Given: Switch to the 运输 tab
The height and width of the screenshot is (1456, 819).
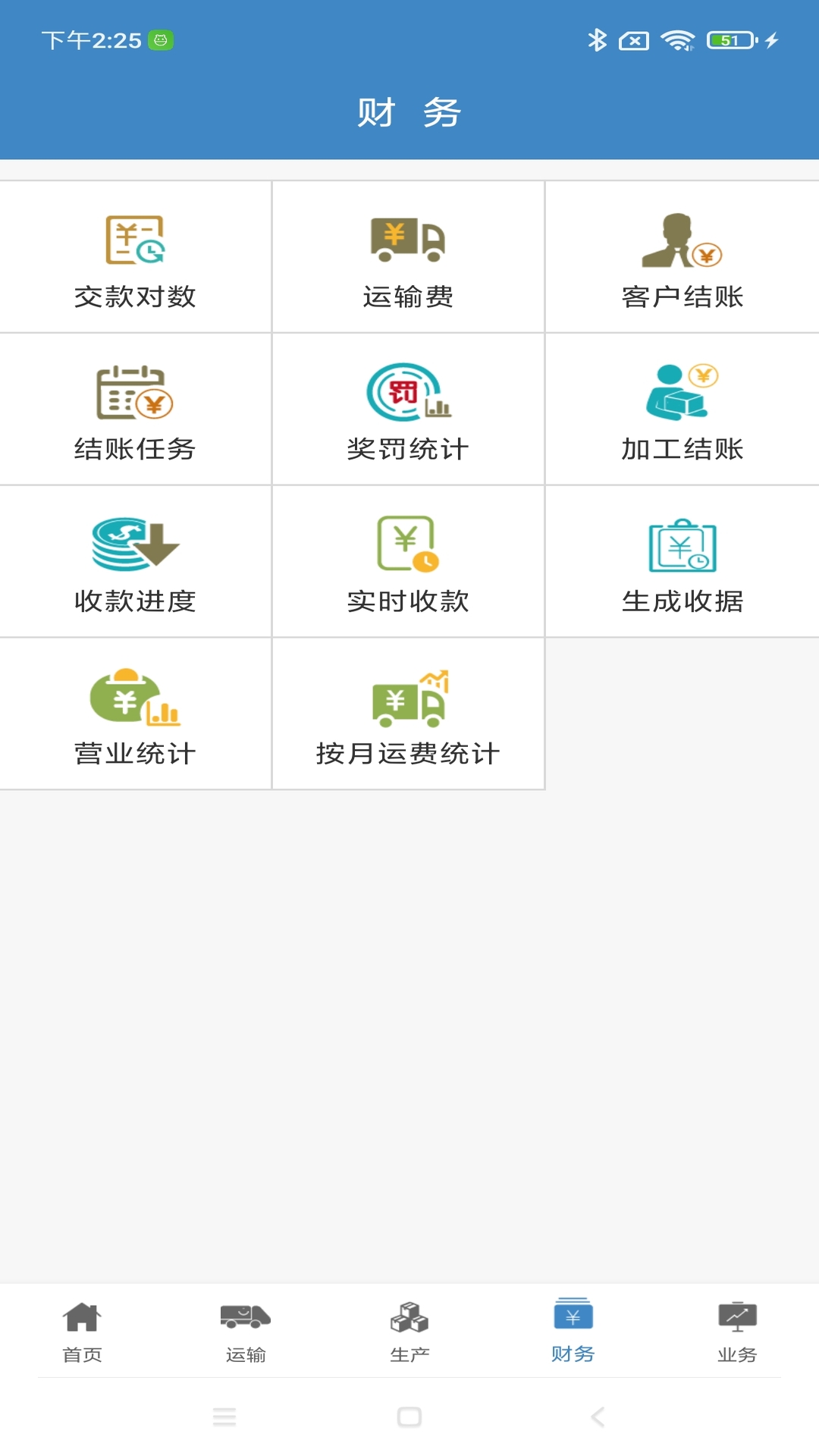Looking at the screenshot, I should (x=246, y=1332).
